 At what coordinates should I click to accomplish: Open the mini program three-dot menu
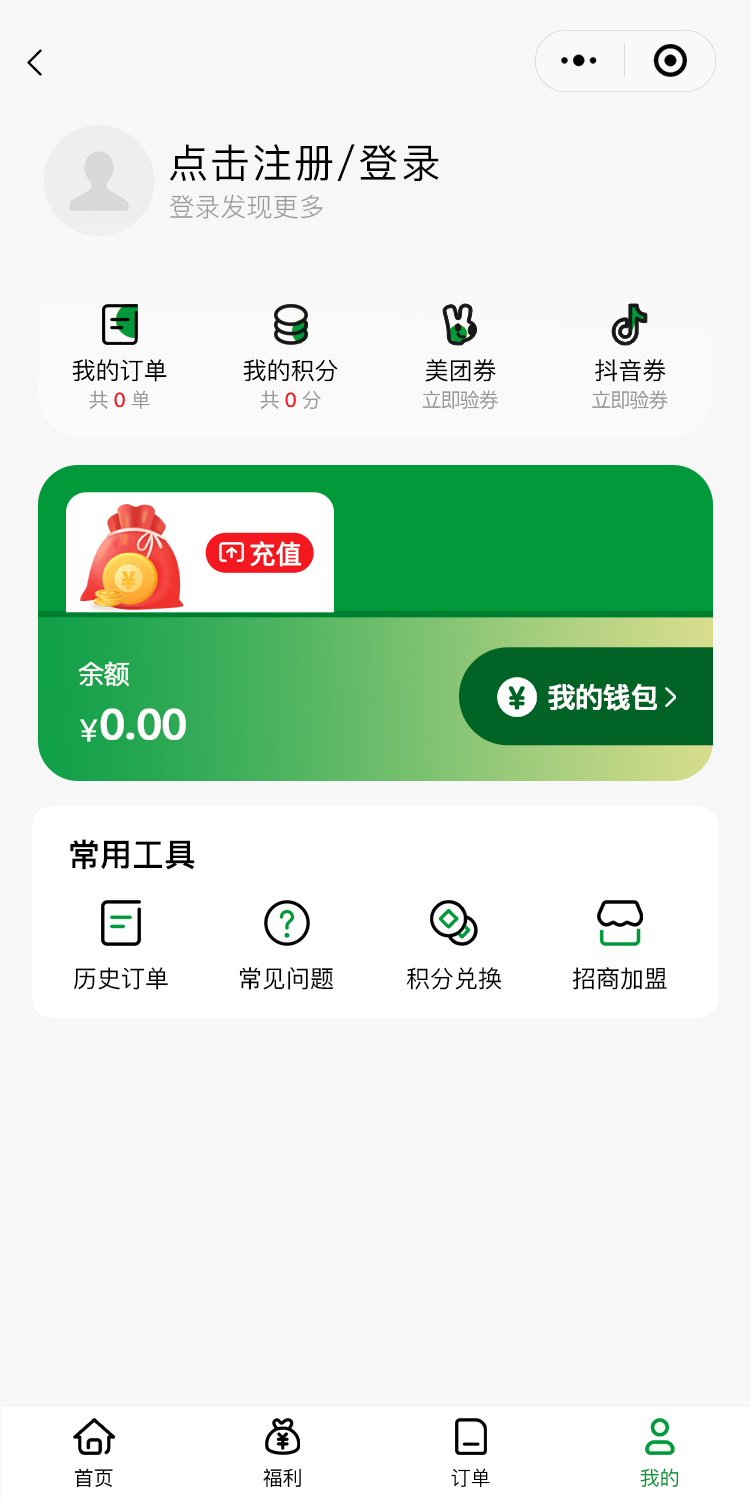pyautogui.click(x=579, y=61)
